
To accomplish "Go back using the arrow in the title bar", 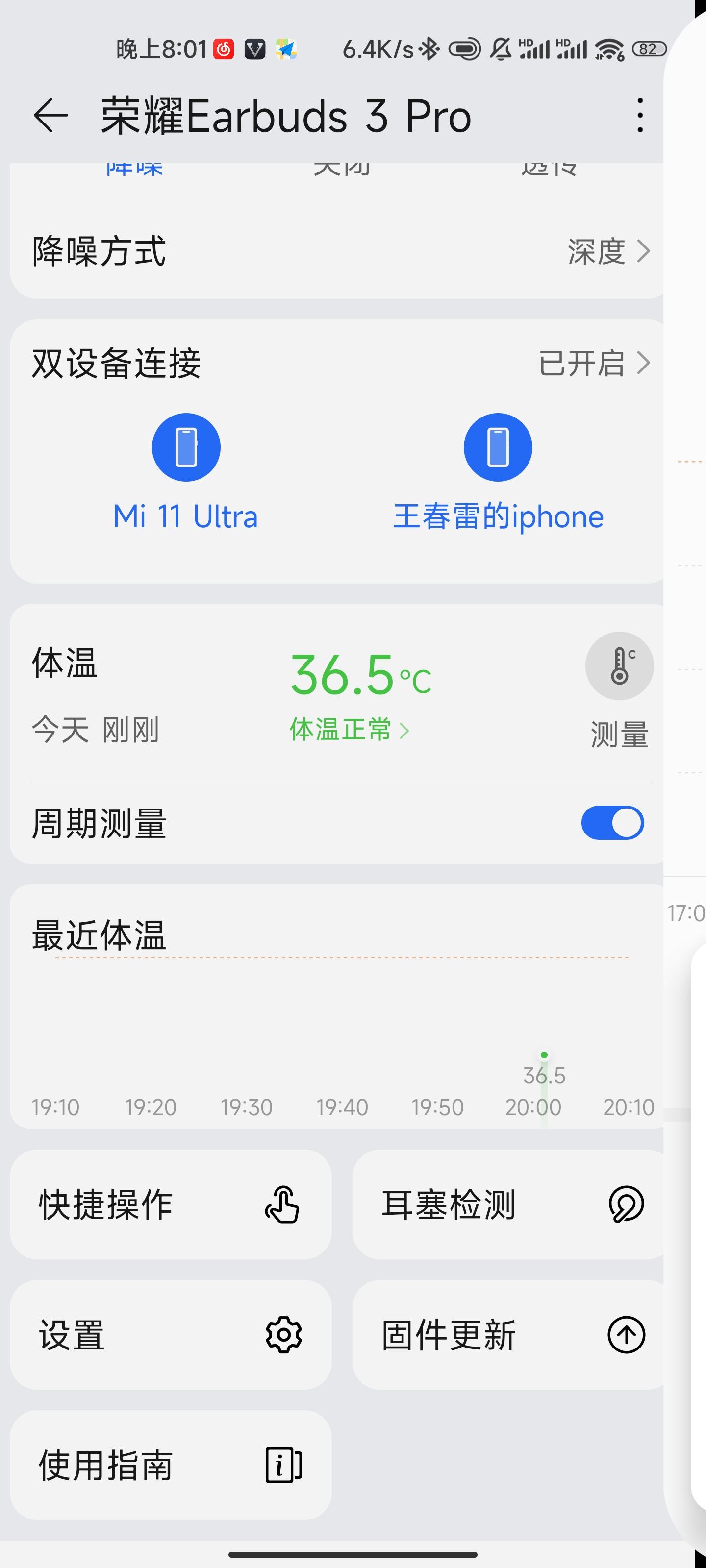I will (50, 116).
